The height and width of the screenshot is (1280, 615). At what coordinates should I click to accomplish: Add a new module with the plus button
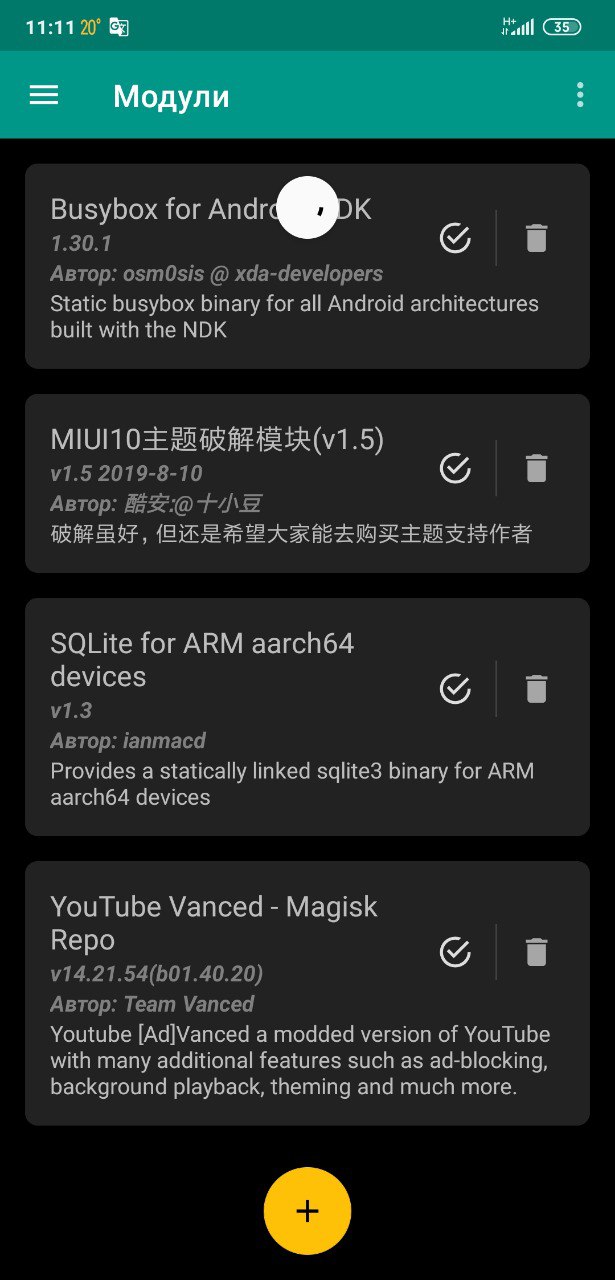coord(307,1211)
